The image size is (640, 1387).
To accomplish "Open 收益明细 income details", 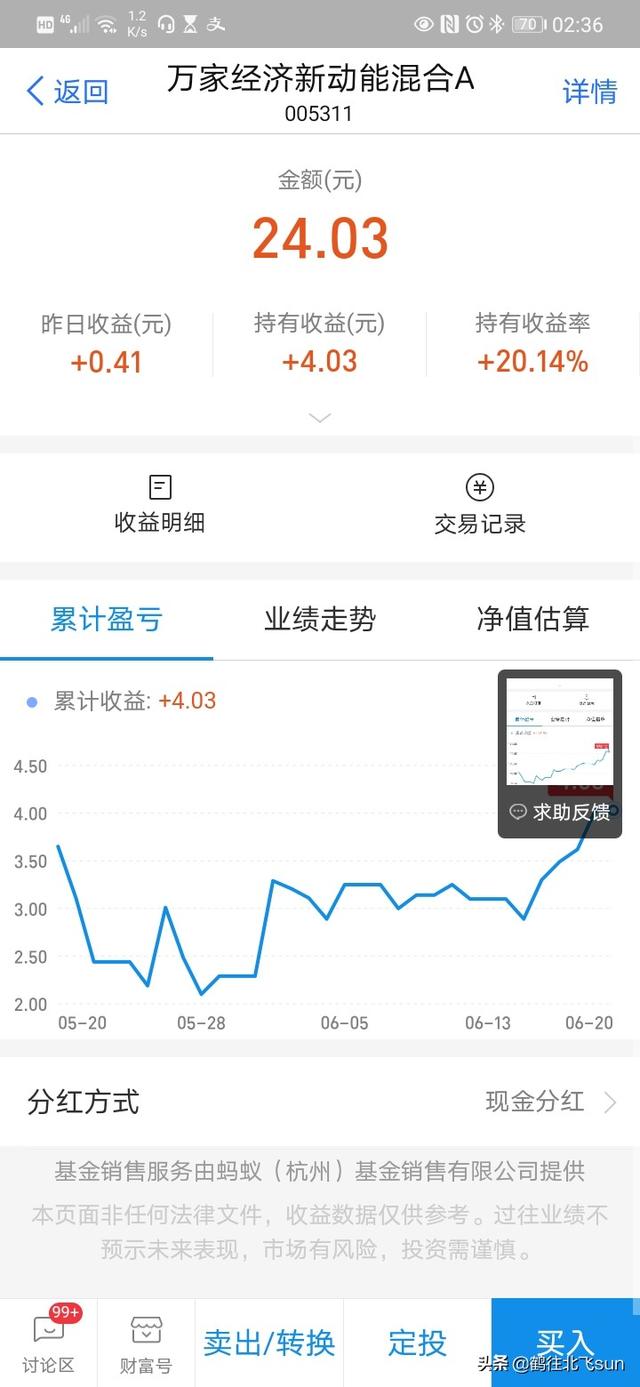I will click(160, 505).
